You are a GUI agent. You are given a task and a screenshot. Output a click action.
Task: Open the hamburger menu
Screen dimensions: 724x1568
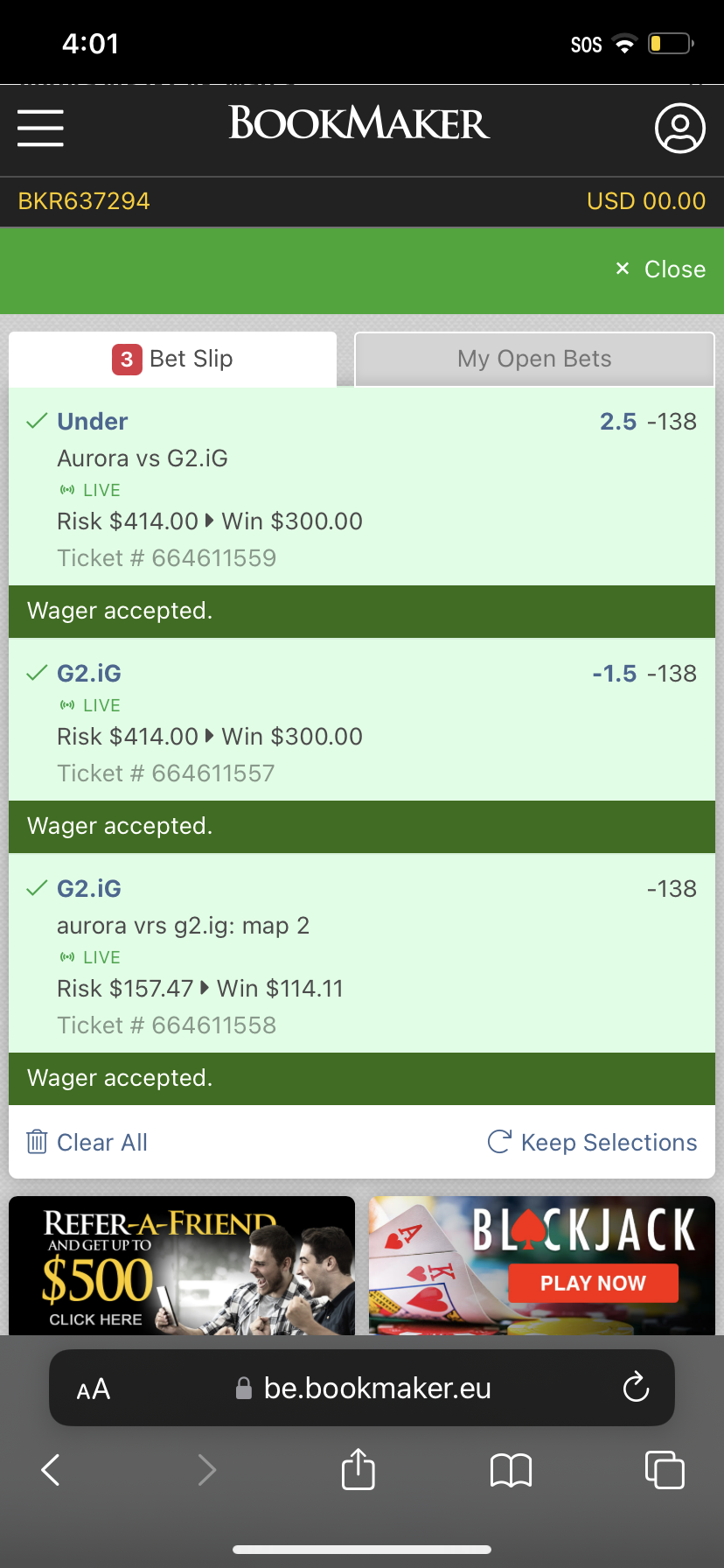pos(40,128)
